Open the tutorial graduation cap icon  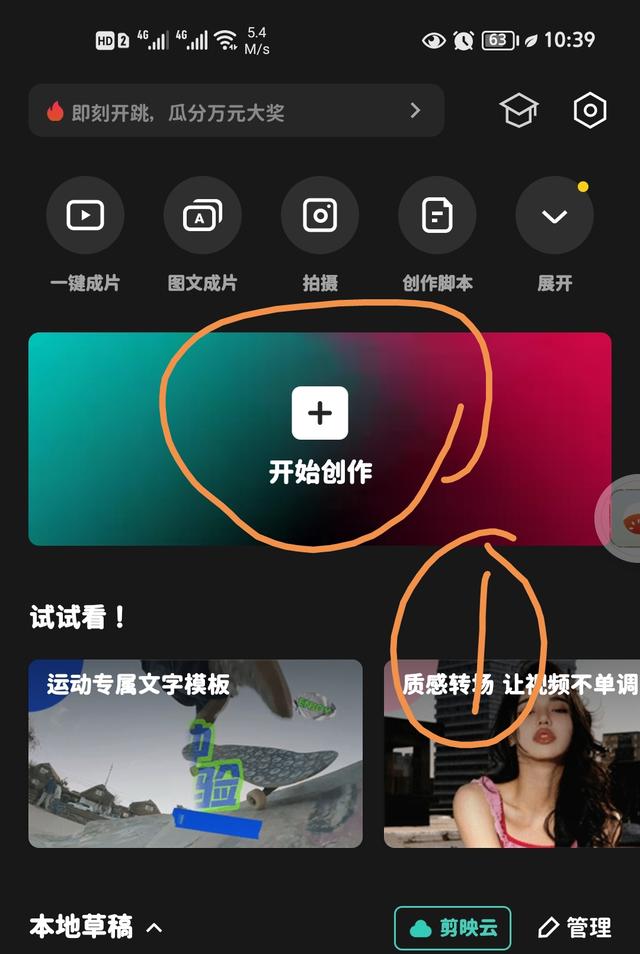518,111
